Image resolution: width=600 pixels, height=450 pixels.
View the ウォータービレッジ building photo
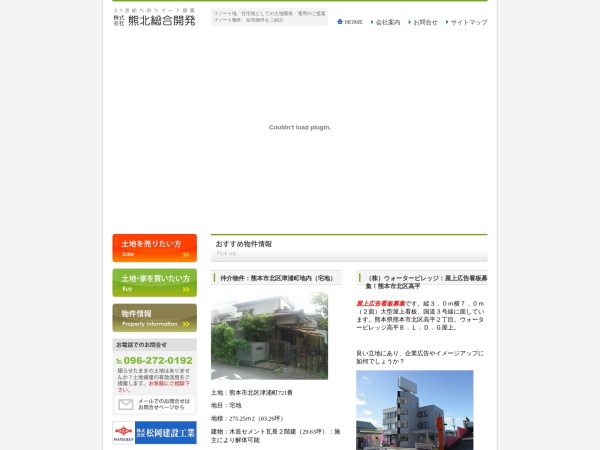click(414, 410)
